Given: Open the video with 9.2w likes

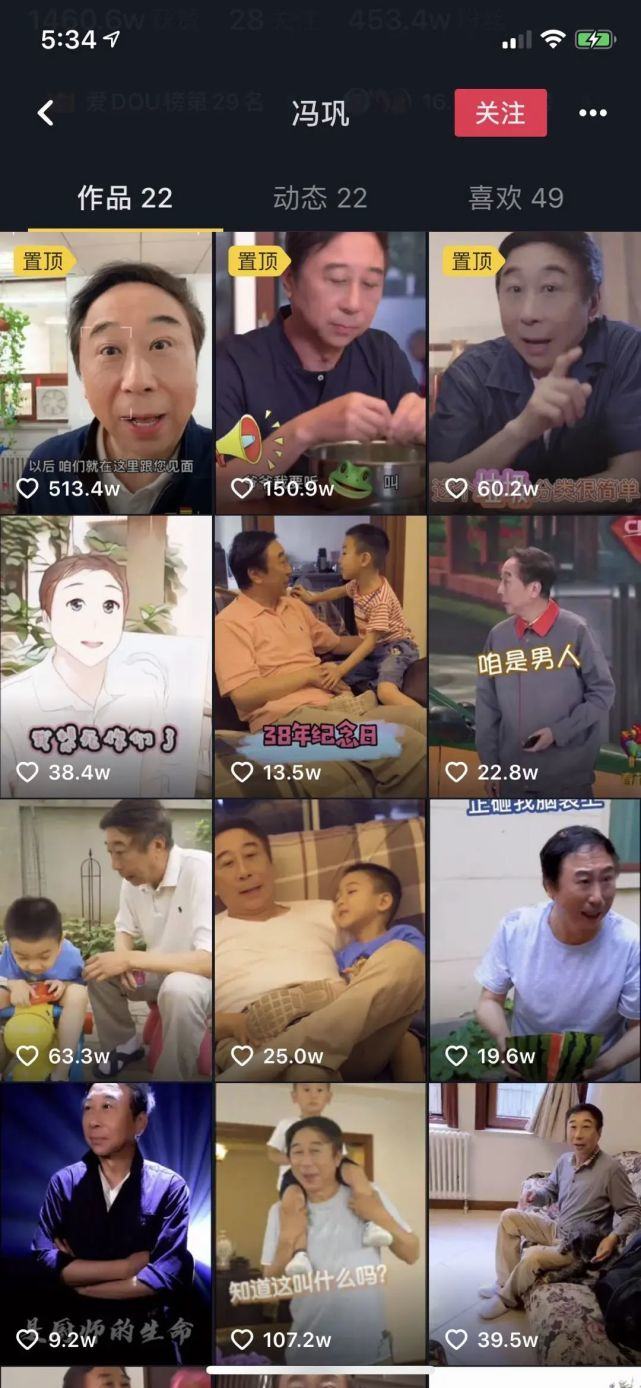Looking at the screenshot, I should 106,1224.
